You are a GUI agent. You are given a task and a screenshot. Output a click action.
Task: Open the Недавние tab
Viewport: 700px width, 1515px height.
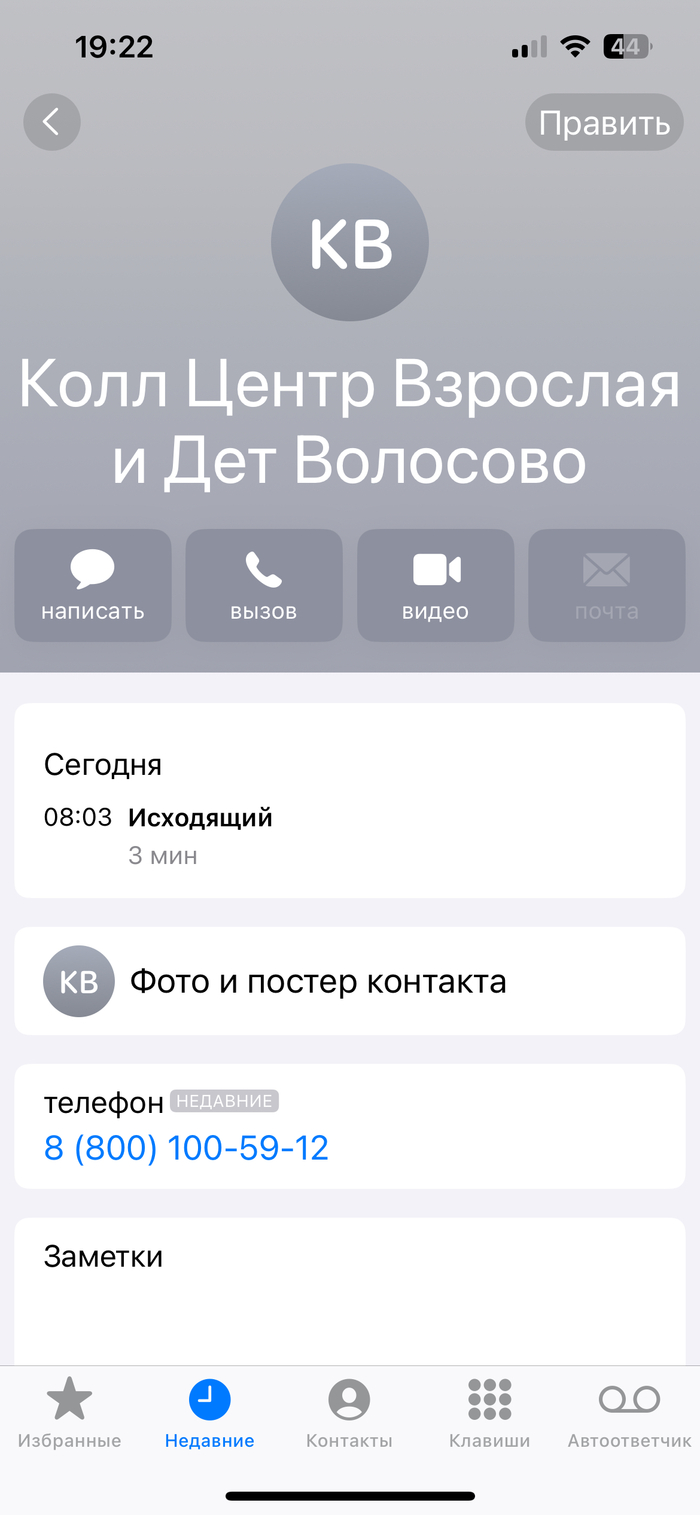pyautogui.click(x=210, y=1413)
